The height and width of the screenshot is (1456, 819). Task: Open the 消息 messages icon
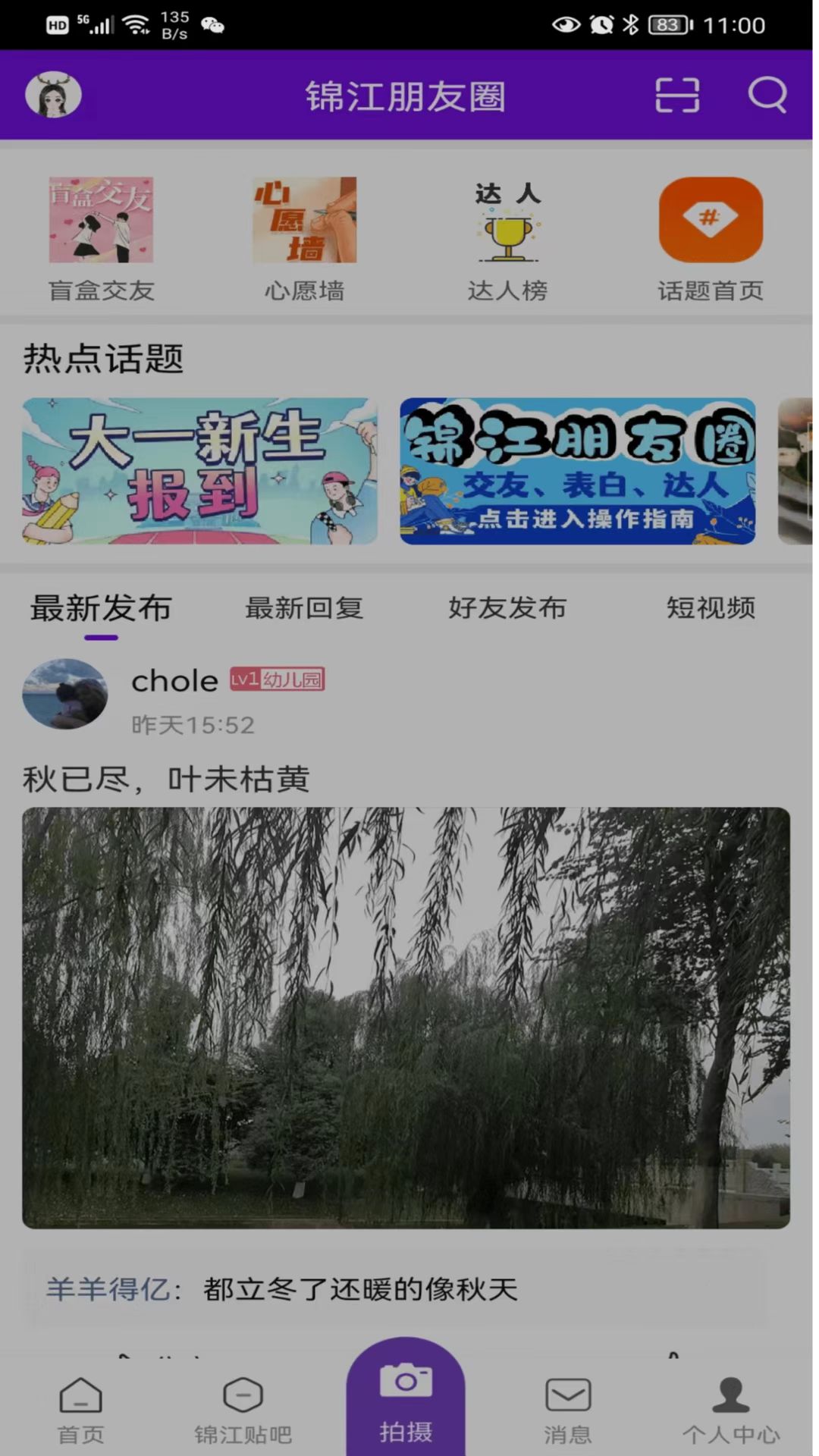(567, 1407)
